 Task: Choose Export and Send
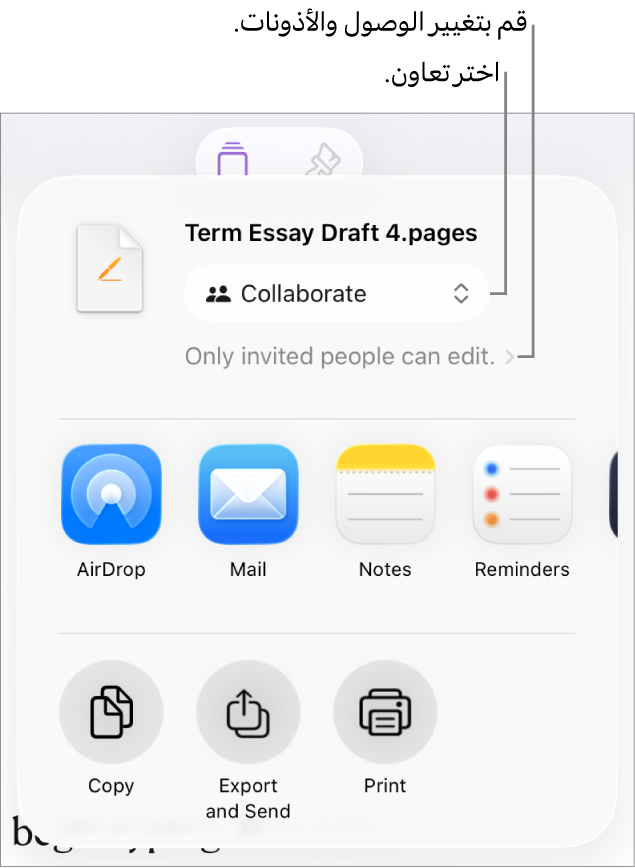(x=248, y=712)
